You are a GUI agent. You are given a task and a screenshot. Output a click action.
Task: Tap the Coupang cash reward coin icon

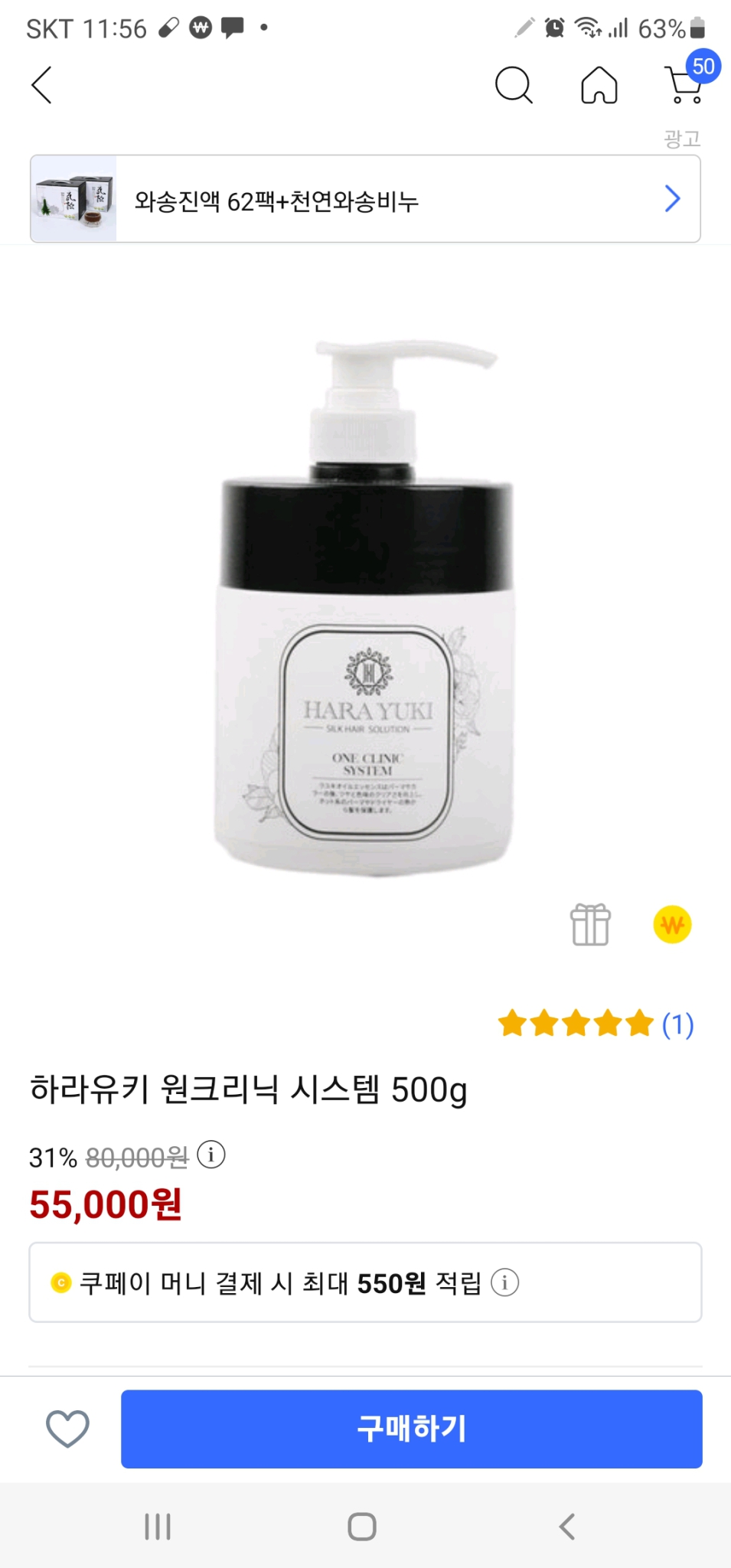coord(672,924)
